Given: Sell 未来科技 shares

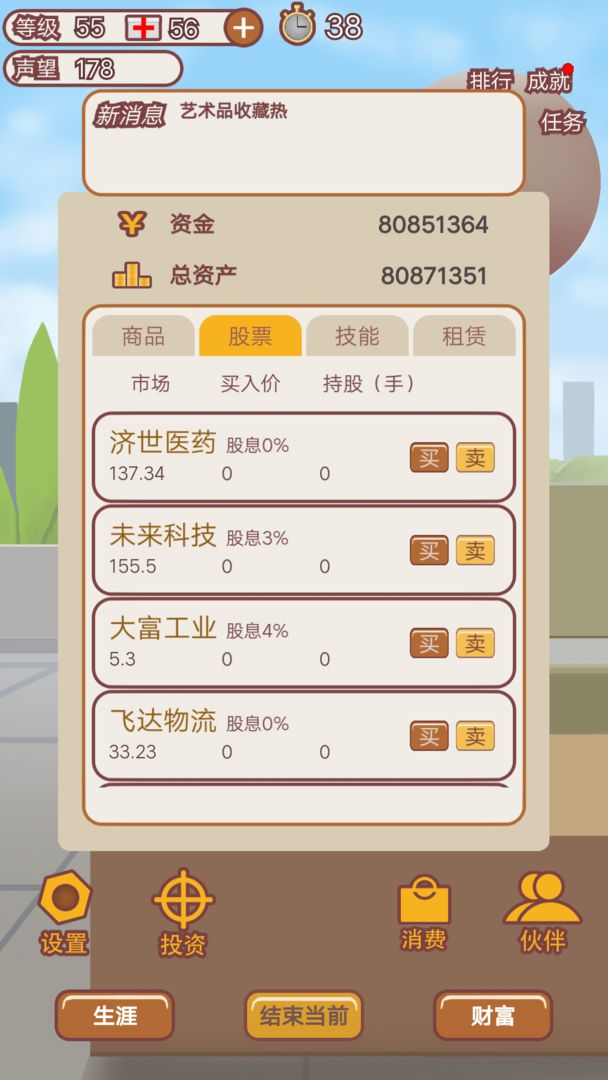Looking at the screenshot, I should [x=475, y=550].
